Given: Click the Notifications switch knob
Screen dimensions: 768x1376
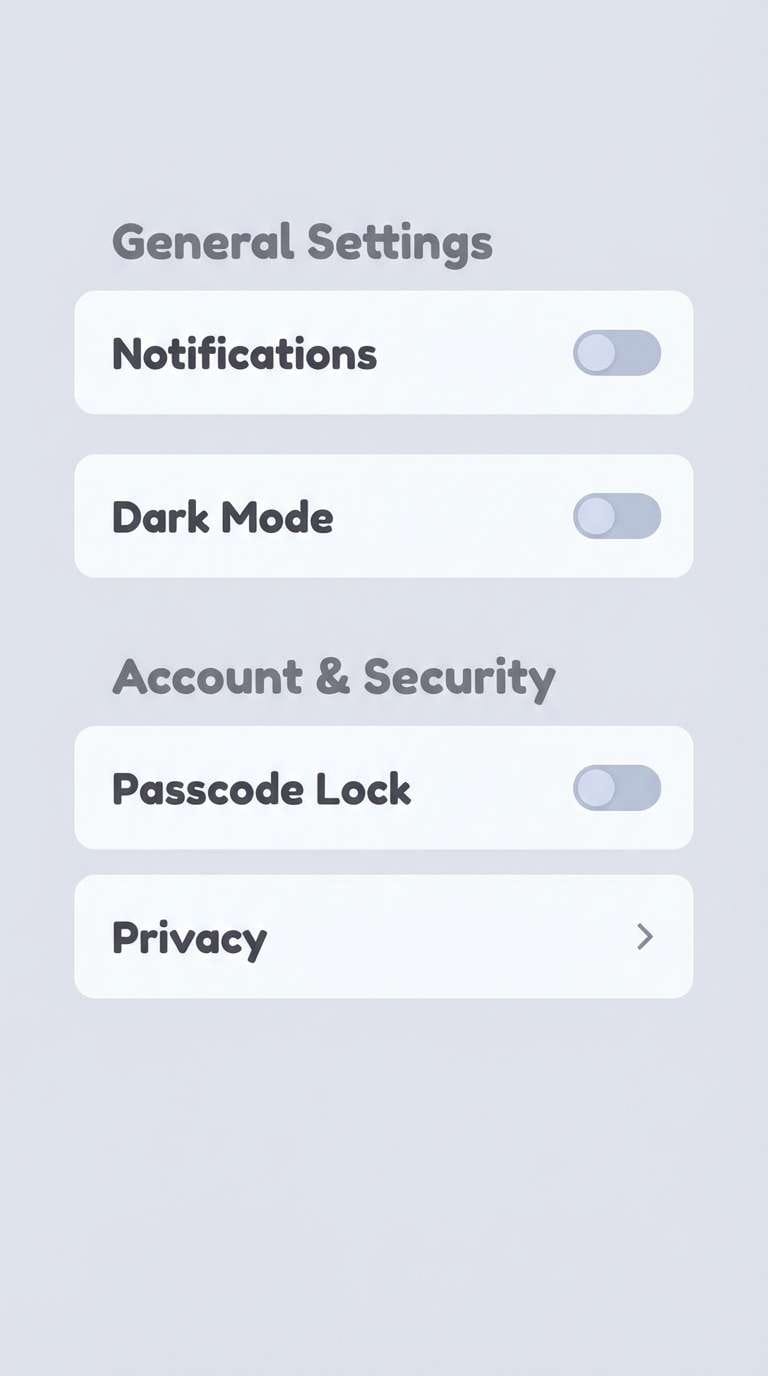Looking at the screenshot, I should coord(597,353).
